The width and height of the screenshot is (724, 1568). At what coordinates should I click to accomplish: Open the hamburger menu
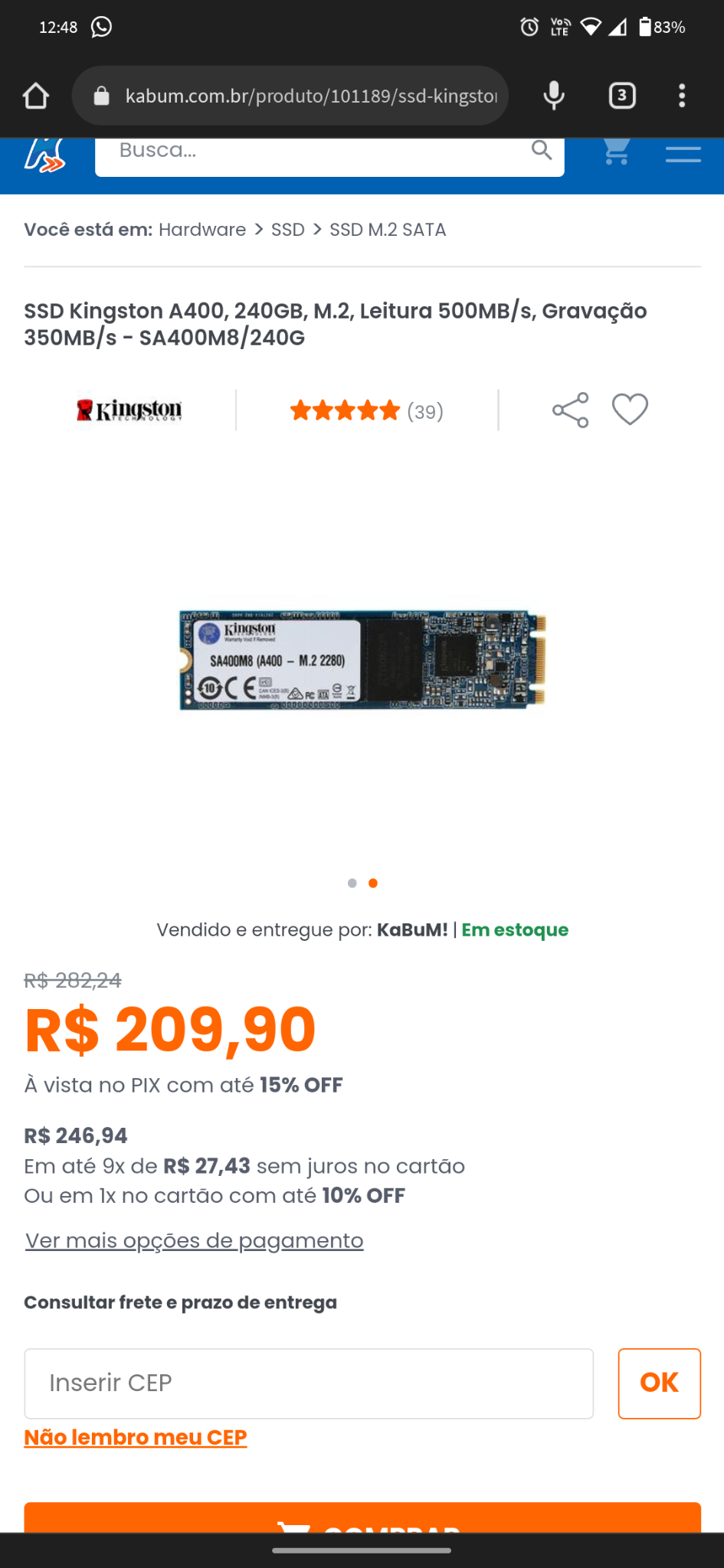pos(683,154)
